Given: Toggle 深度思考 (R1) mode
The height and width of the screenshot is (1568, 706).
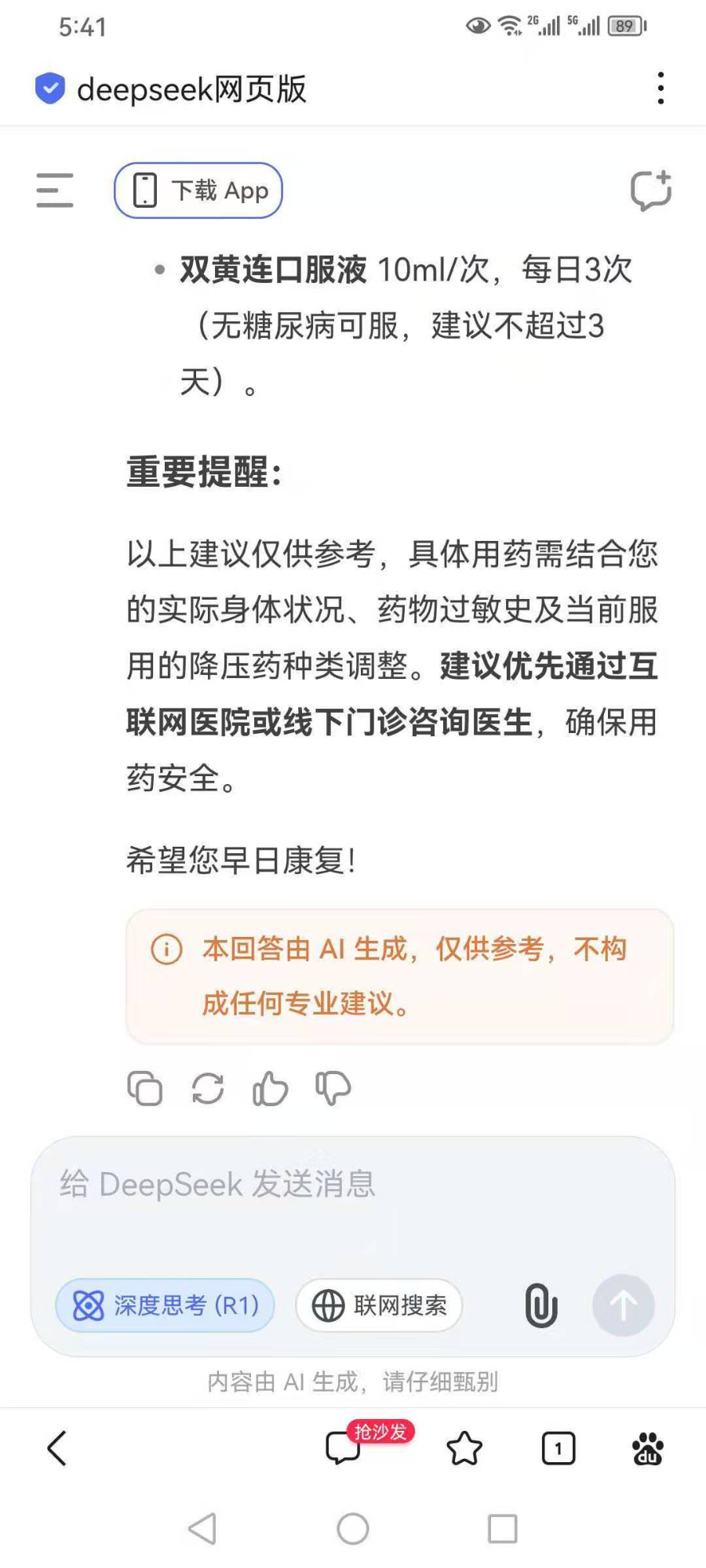Looking at the screenshot, I should coord(166,1305).
